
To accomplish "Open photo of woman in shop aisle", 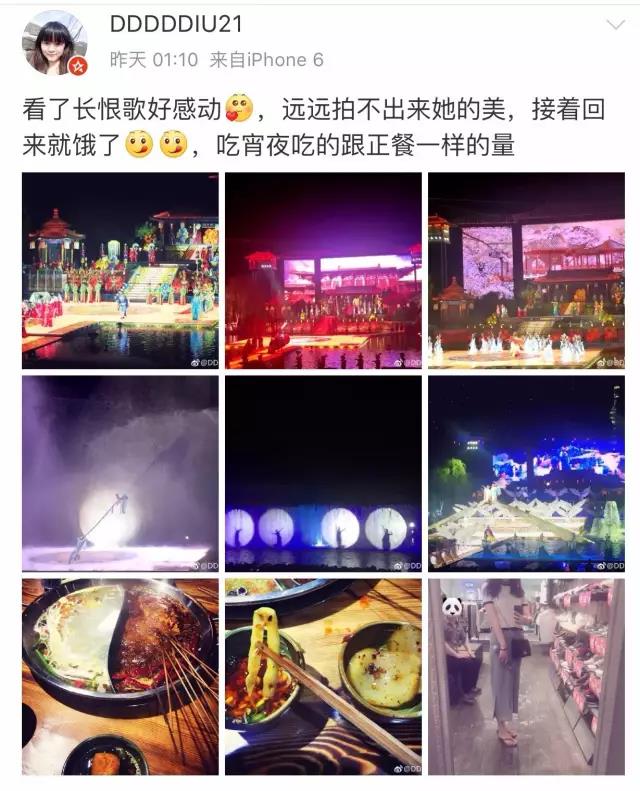I will point(526,676).
